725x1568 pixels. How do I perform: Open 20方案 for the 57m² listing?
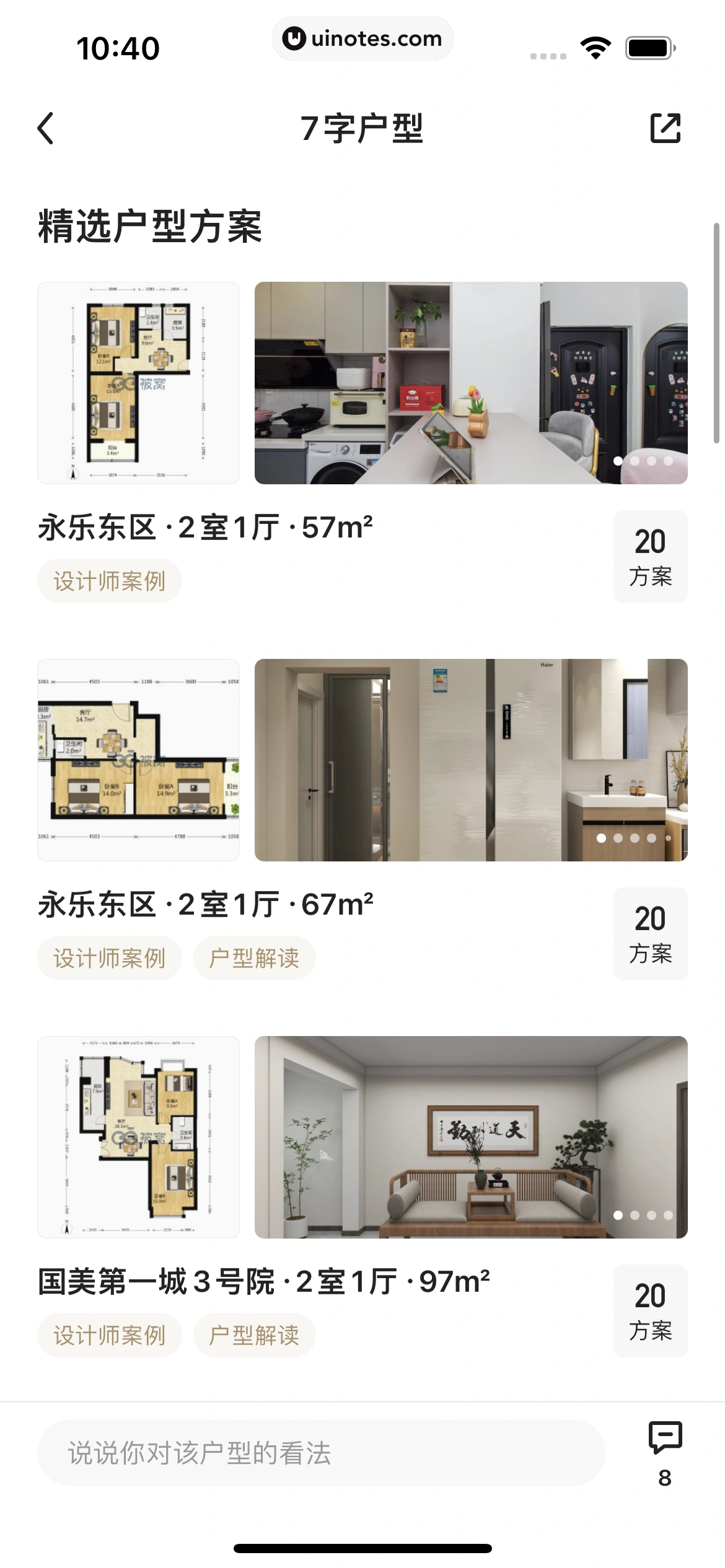pos(650,556)
